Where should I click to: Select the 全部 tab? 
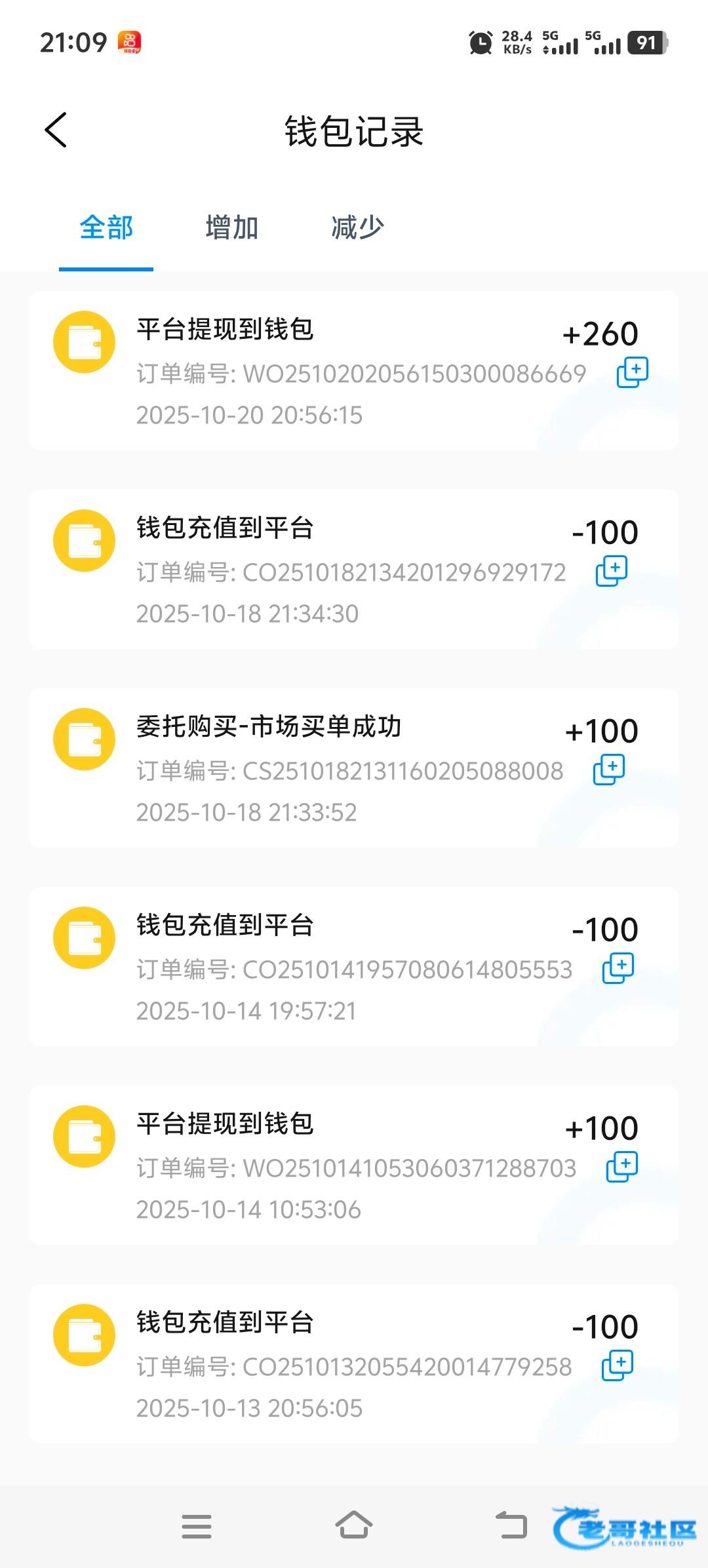coord(106,227)
